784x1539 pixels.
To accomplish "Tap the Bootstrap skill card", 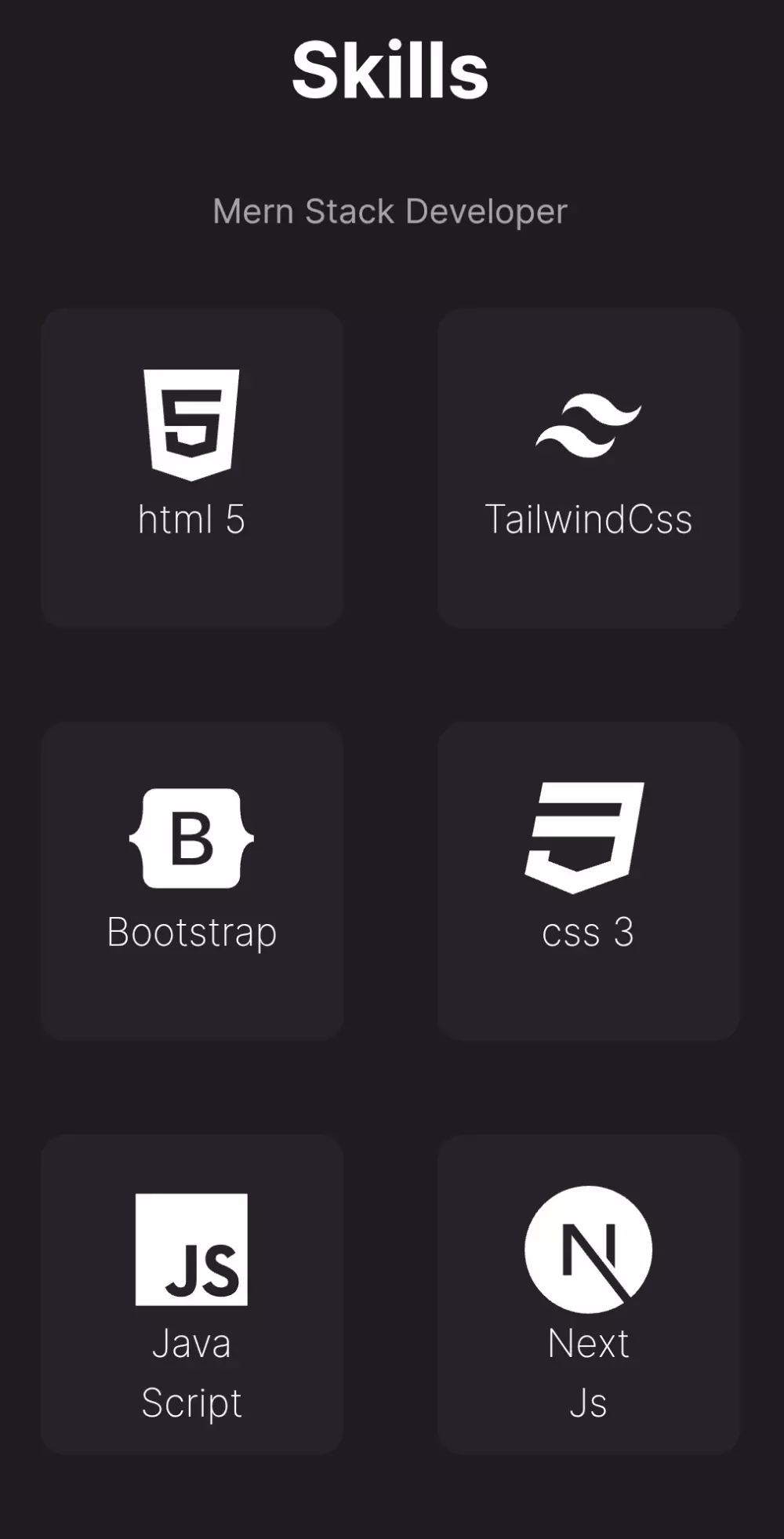I will click(x=191, y=880).
